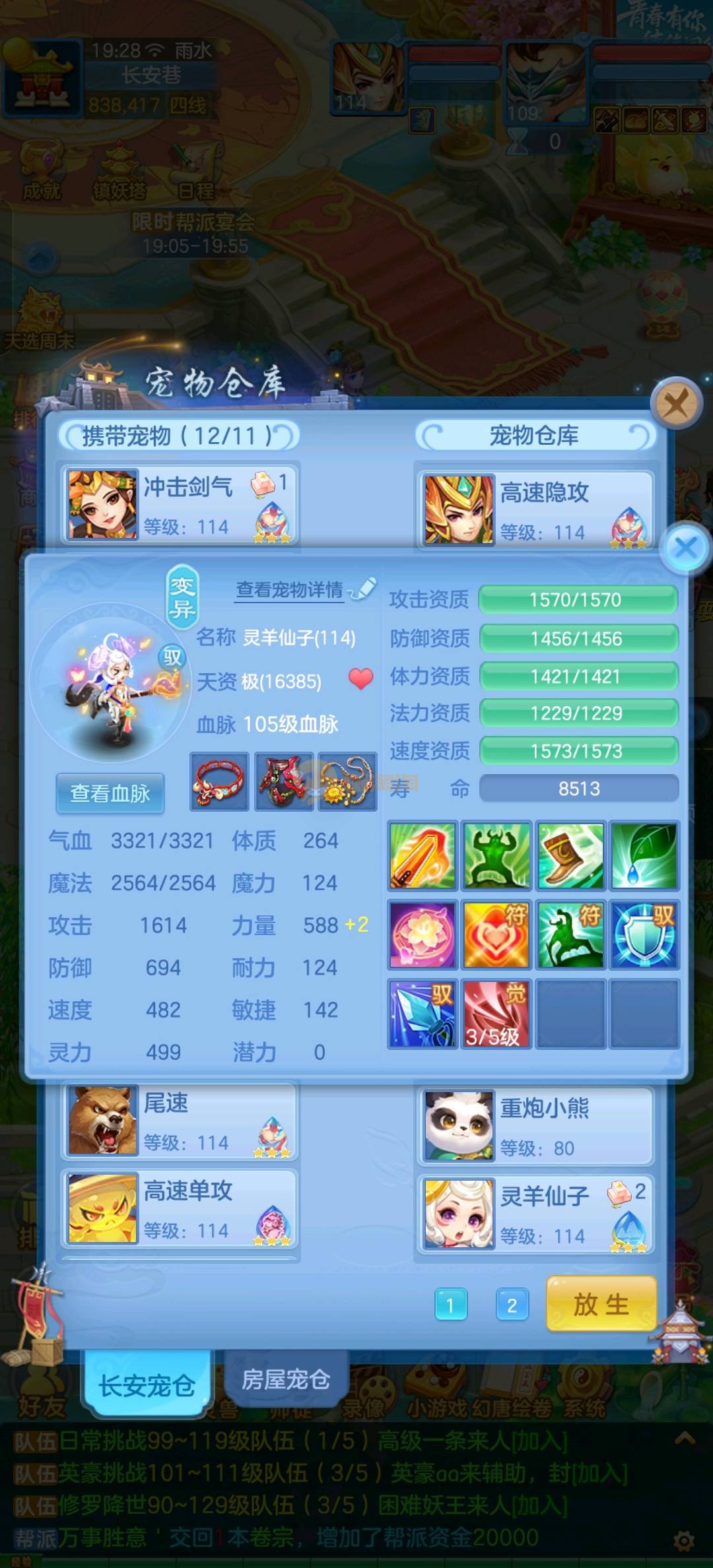The image size is (713, 1568).
Task: Select warehouse pet 重炮小熊
Action: click(535, 1126)
